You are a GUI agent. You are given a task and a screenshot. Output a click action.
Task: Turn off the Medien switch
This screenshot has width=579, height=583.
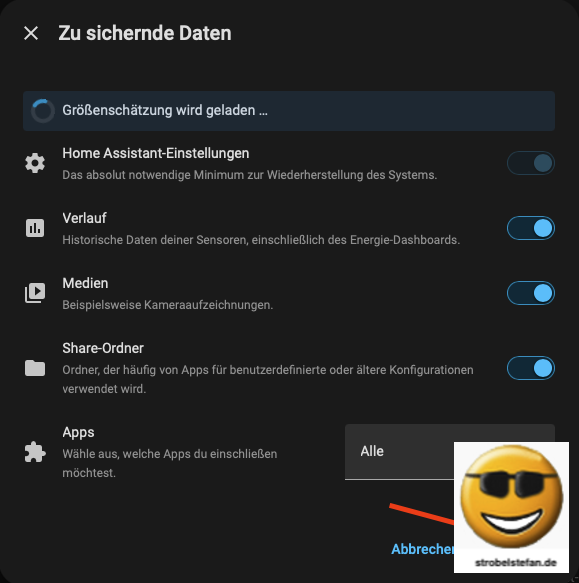click(x=530, y=293)
